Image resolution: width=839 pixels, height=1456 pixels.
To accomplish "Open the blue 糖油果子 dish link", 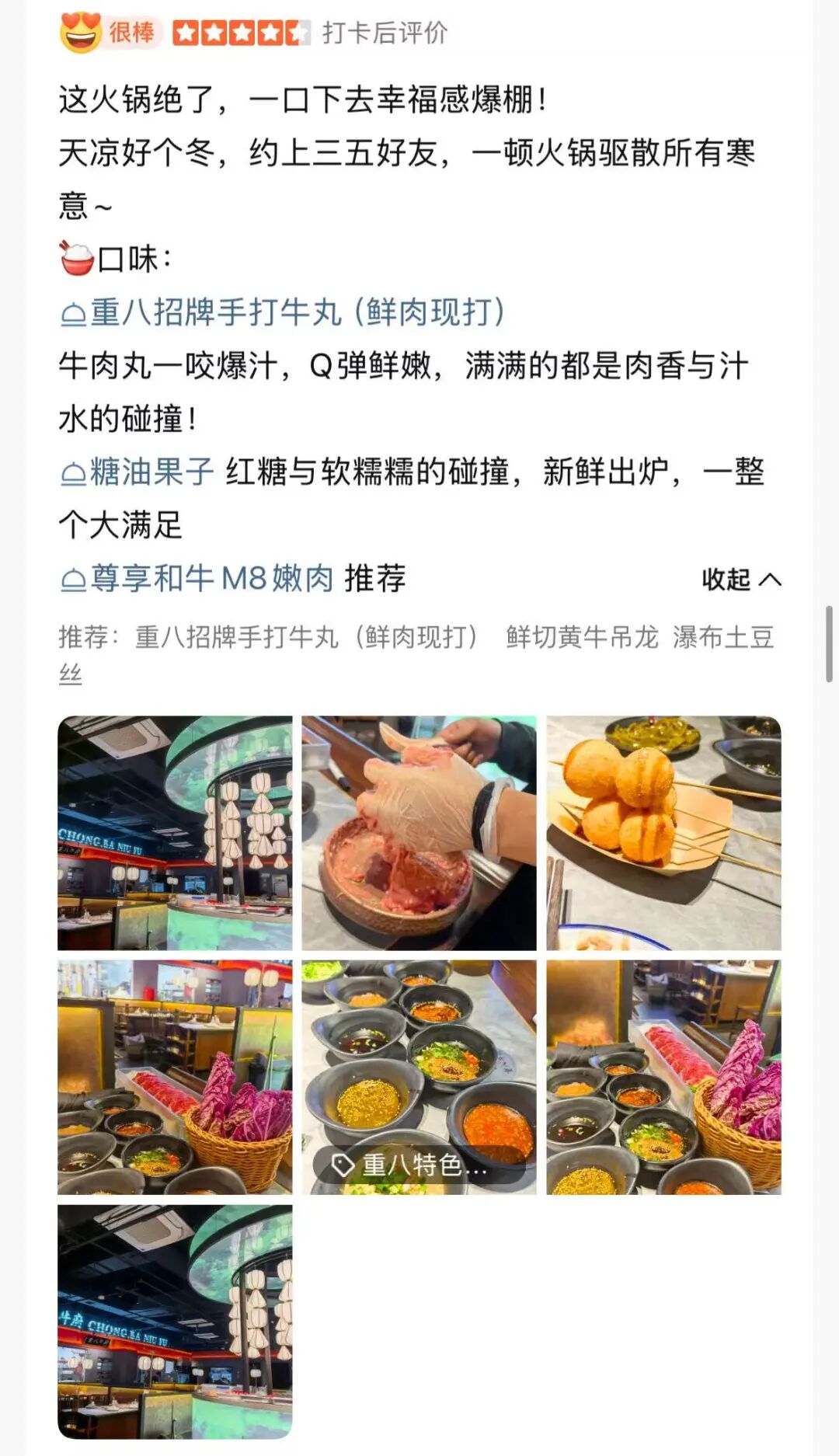I will click(x=138, y=472).
